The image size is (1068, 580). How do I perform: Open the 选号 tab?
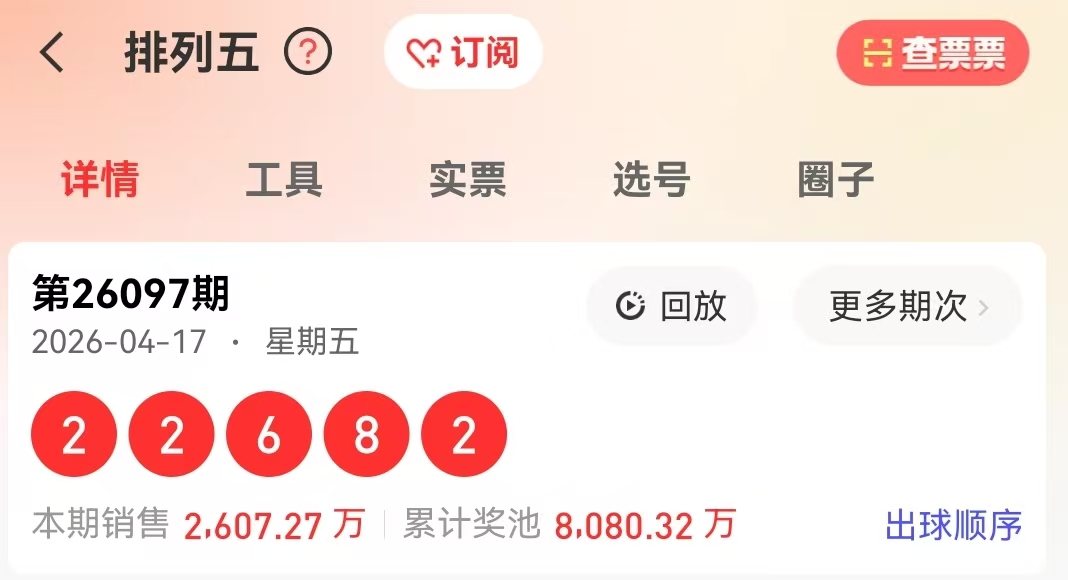pos(651,180)
